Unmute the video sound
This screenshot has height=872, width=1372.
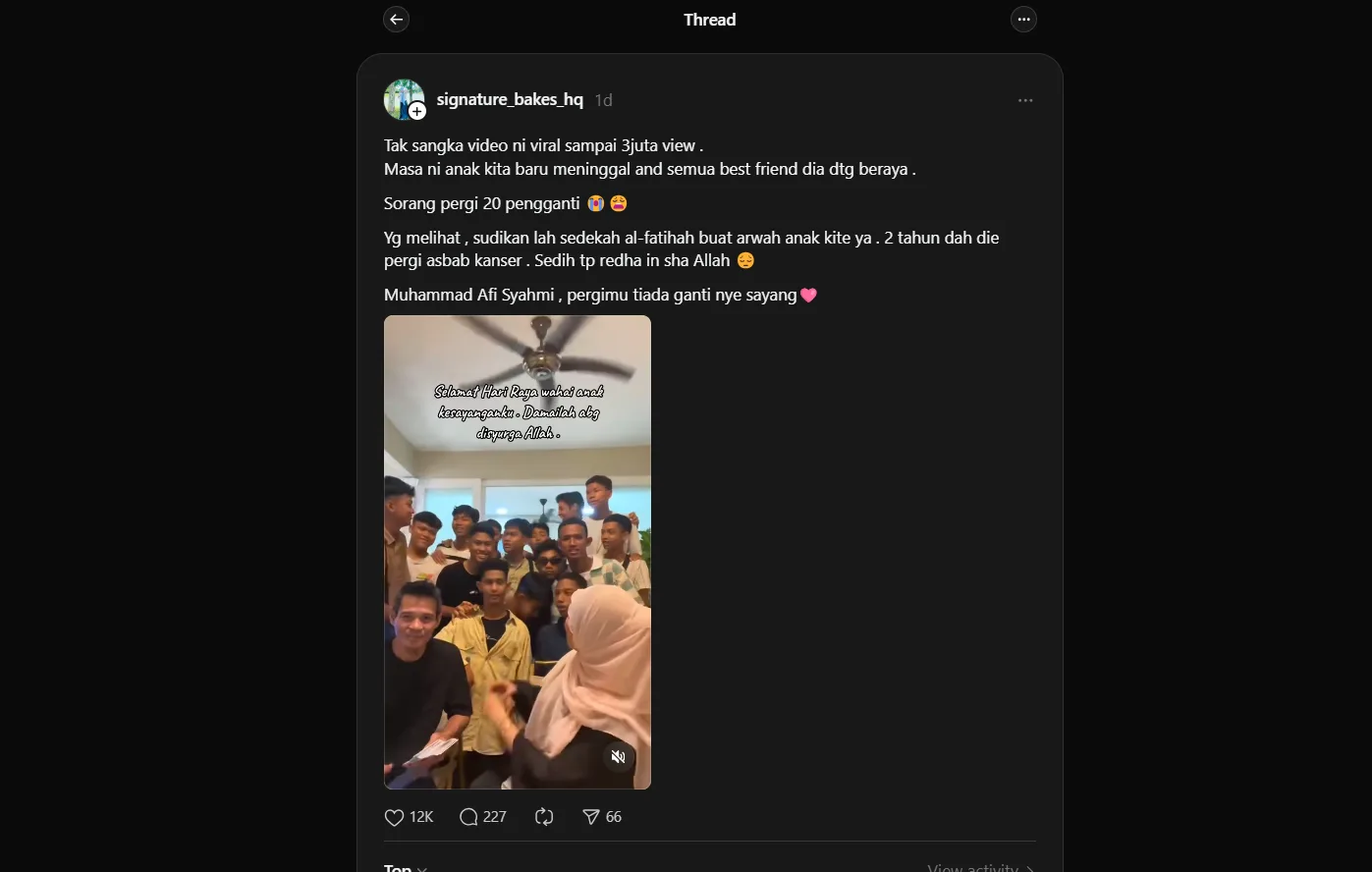pyautogui.click(x=618, y=756)
